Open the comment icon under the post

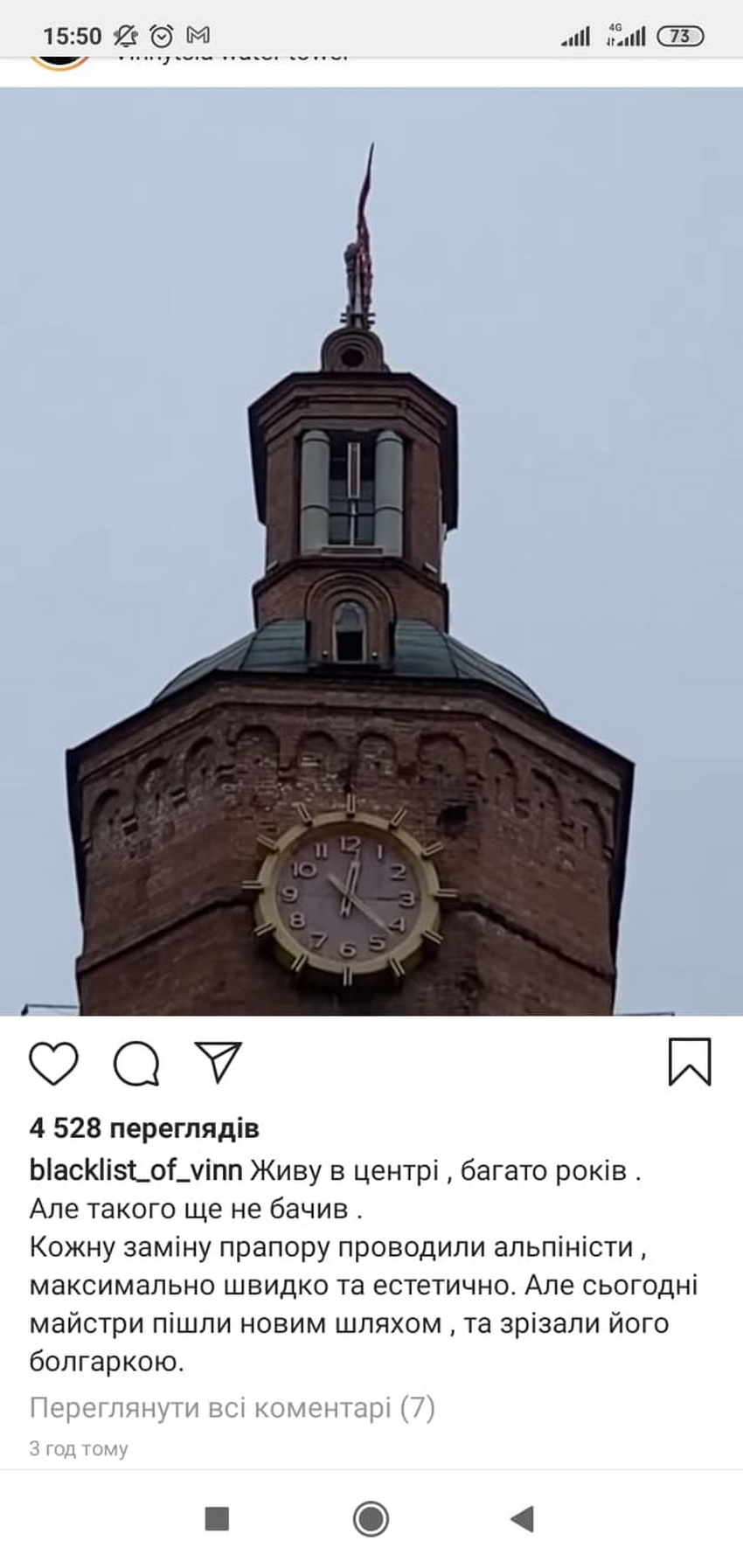click(136, 1063)
